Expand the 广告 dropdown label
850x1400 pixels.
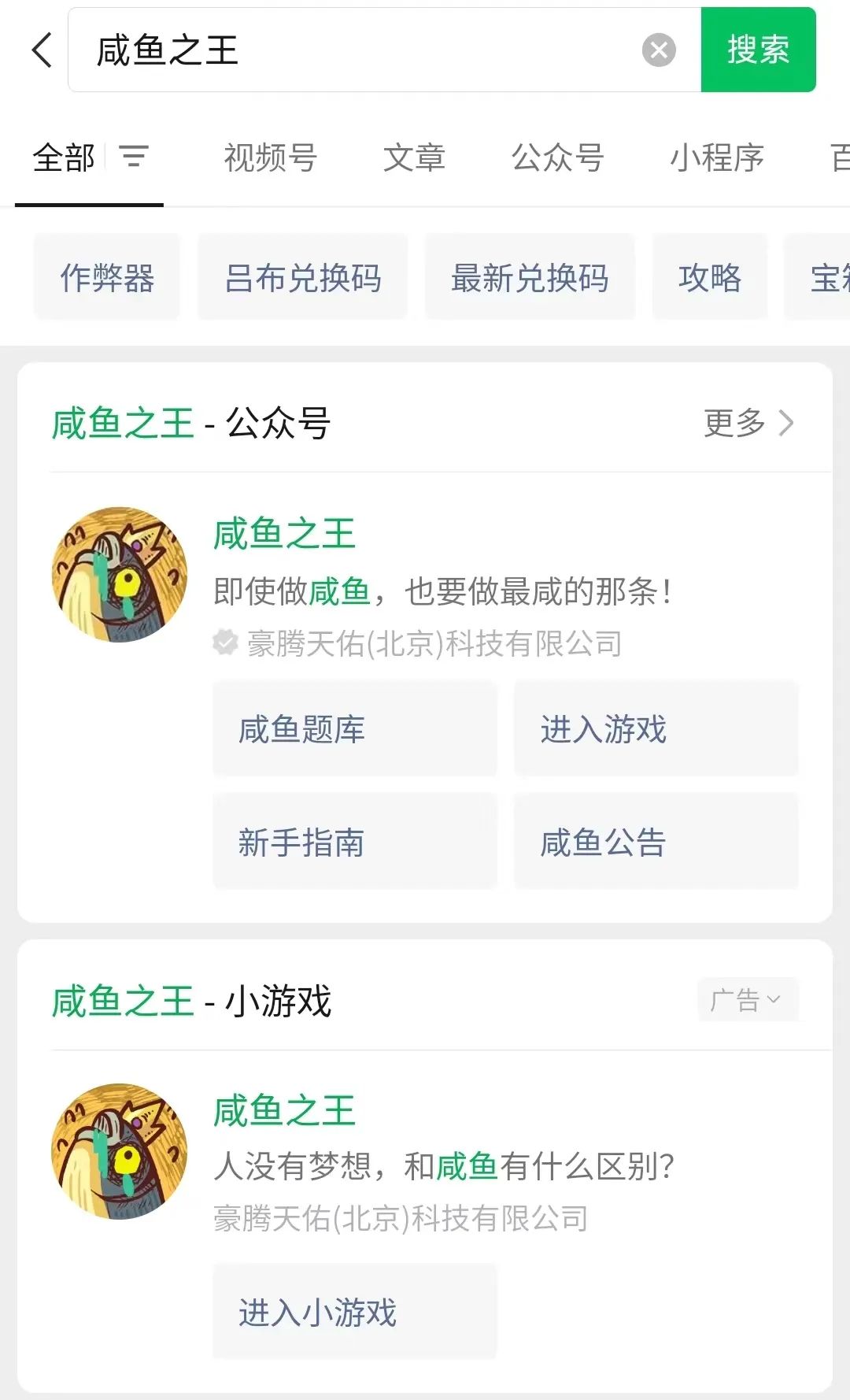747,1000
